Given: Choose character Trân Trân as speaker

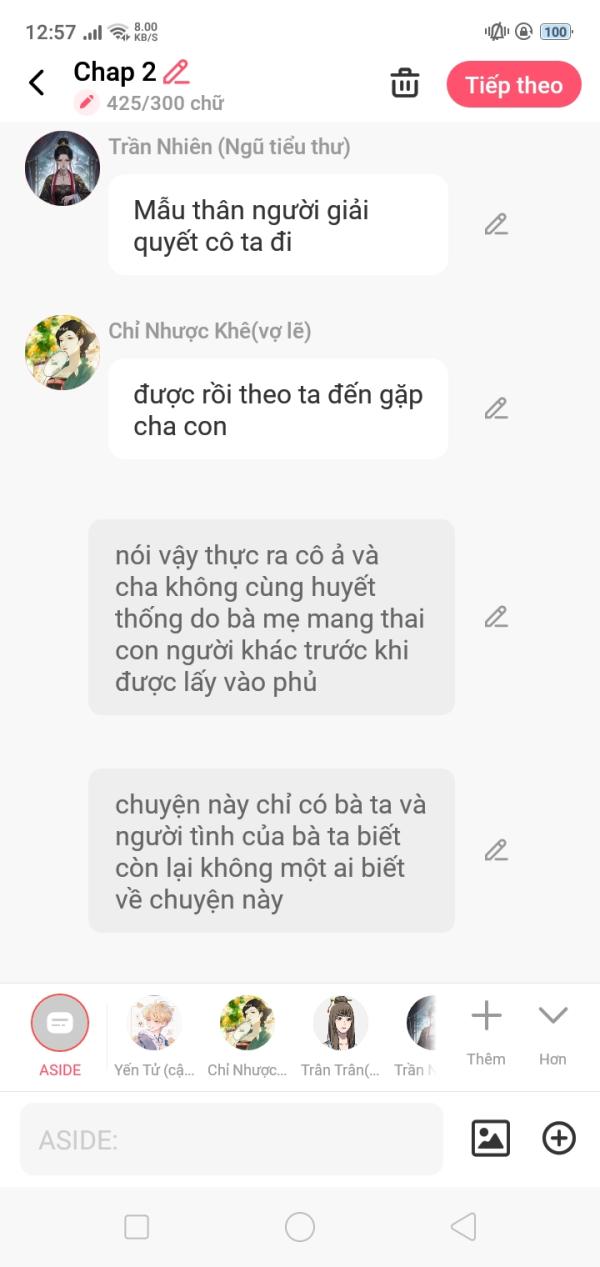Looking at the screenshot, I should click(x=340, y=1023).
